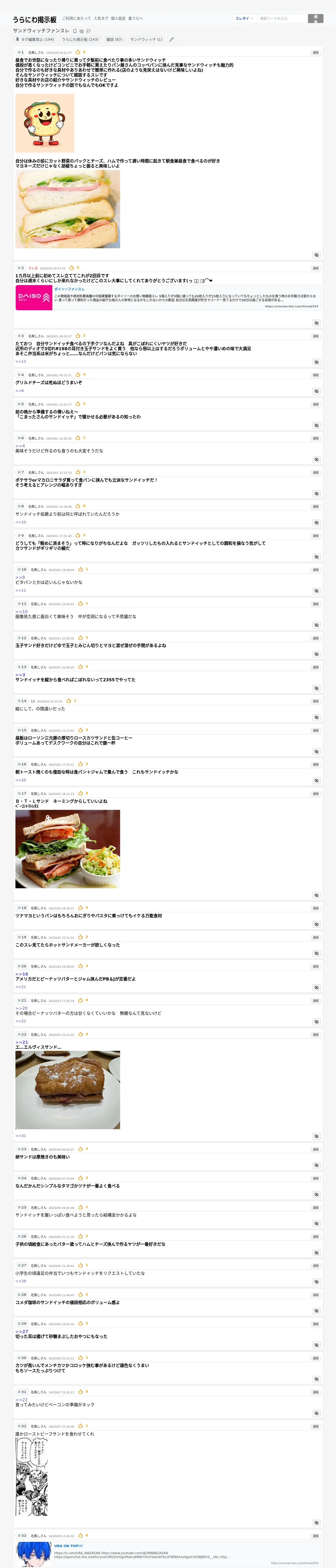This screenshot has height=1568, width=336.
Task: Open the ご利用にあたって page
Action: click(x=76, y=18)
